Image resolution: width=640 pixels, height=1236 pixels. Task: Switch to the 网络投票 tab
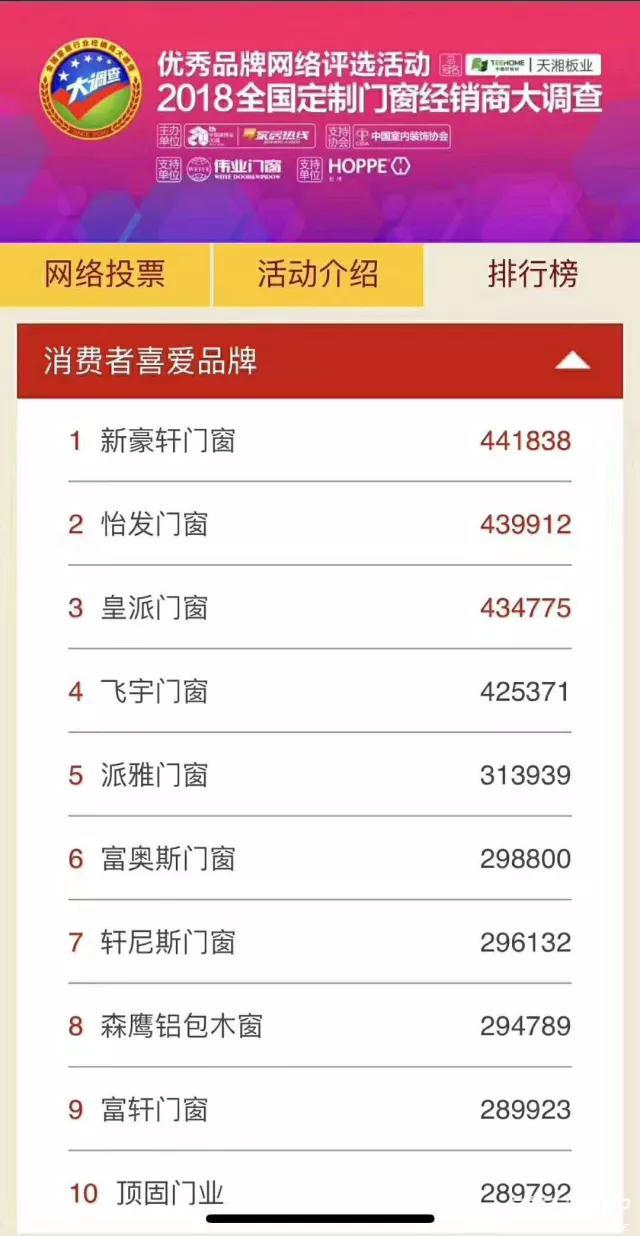coord(105,274)
